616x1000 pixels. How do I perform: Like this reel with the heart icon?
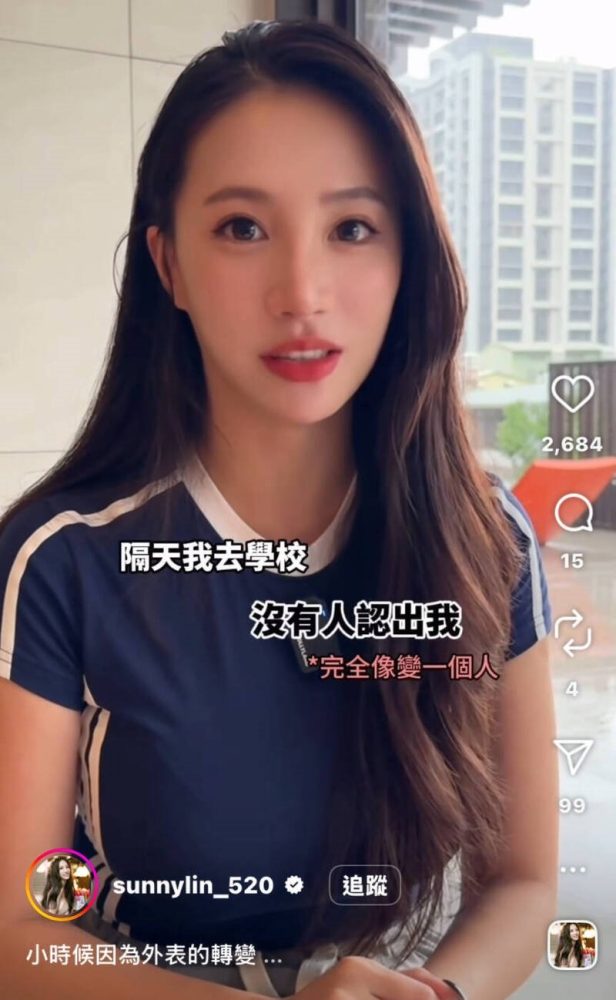(x=572, y=393)
